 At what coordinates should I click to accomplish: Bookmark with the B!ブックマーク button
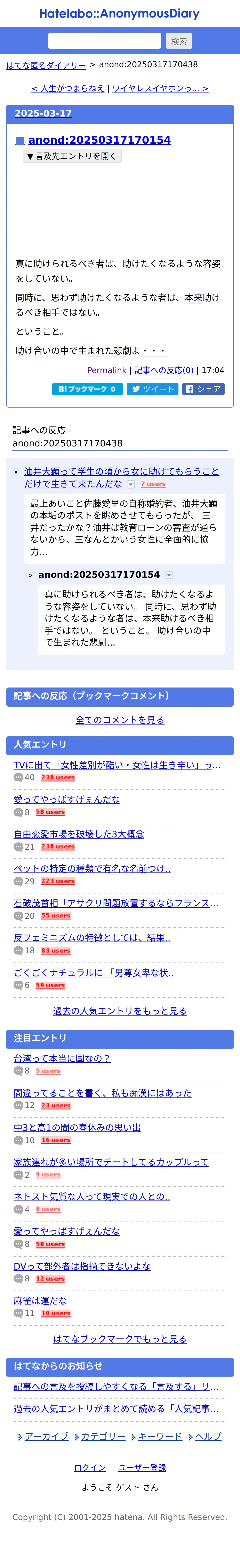88,389
